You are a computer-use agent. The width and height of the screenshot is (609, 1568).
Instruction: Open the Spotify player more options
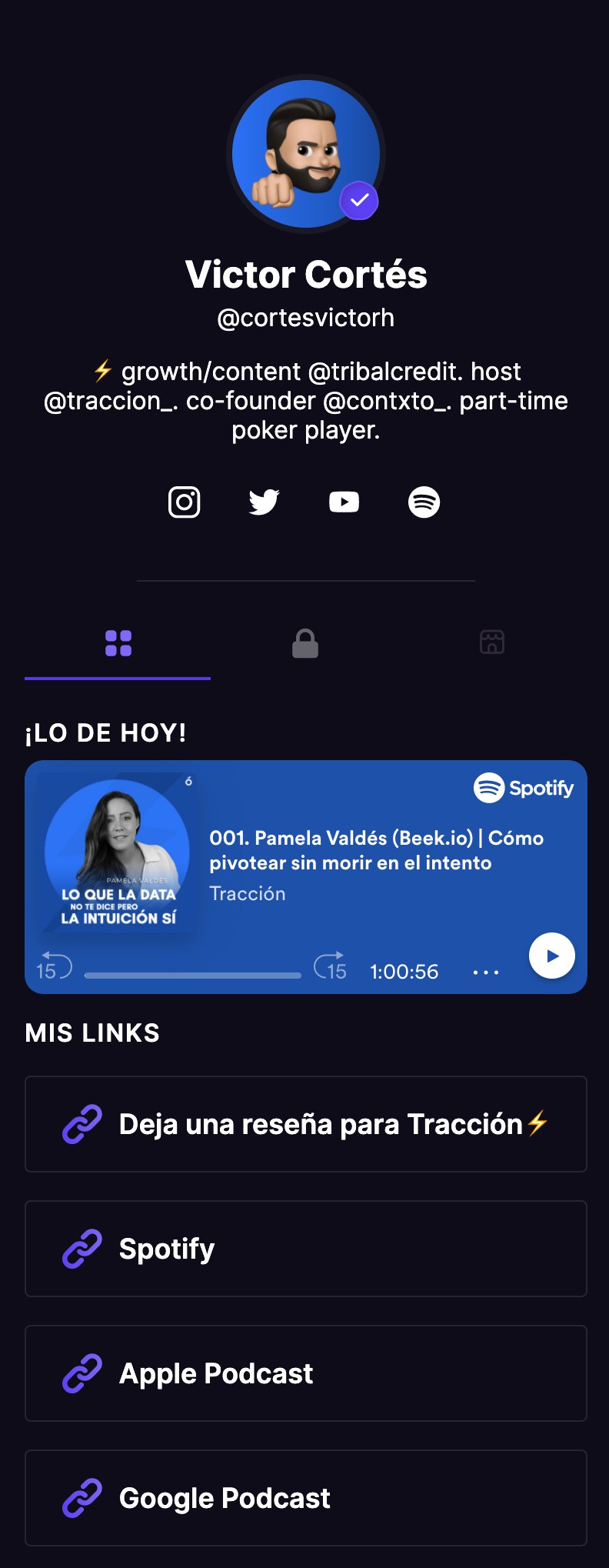click(486, 972)
